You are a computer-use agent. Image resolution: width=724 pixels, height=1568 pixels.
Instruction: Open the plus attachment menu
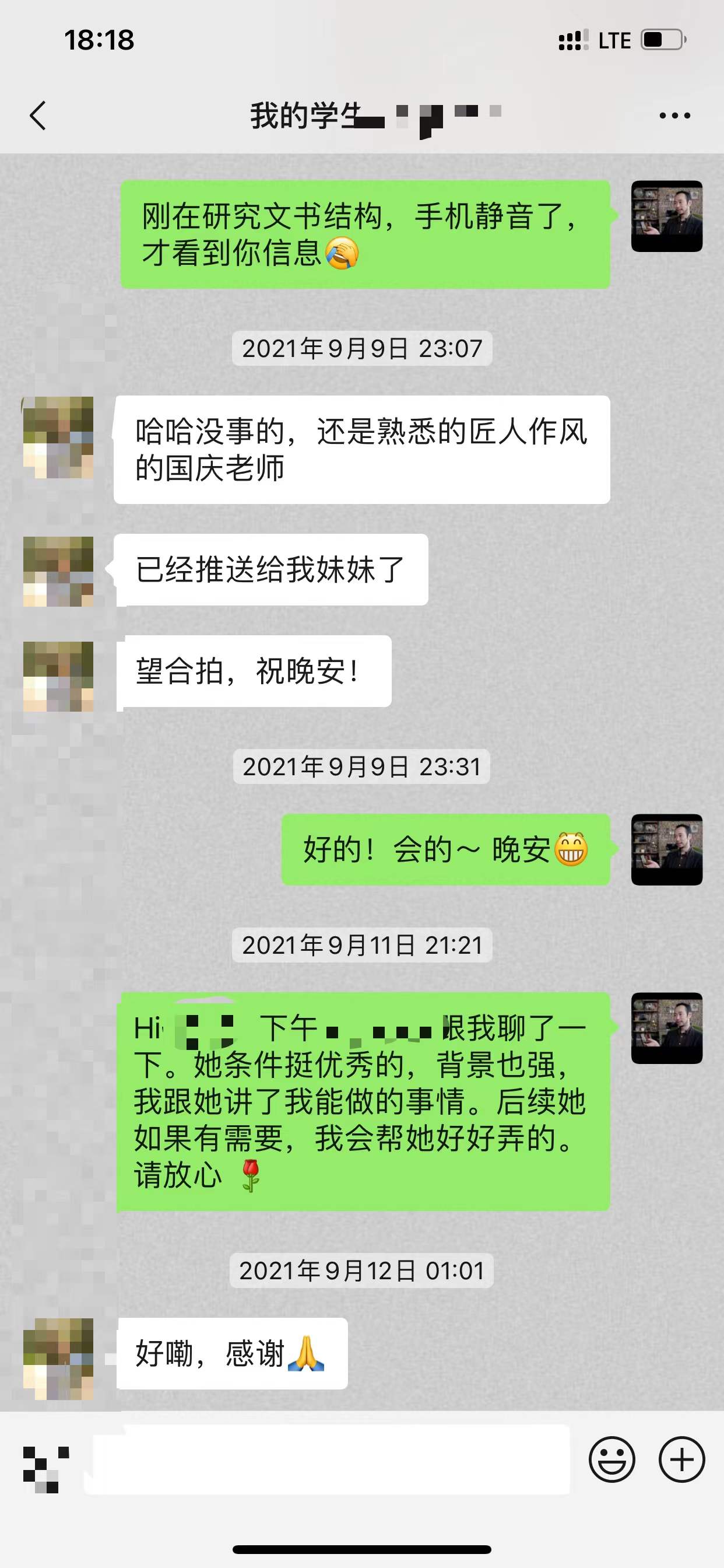click(x=681, y=1459)
